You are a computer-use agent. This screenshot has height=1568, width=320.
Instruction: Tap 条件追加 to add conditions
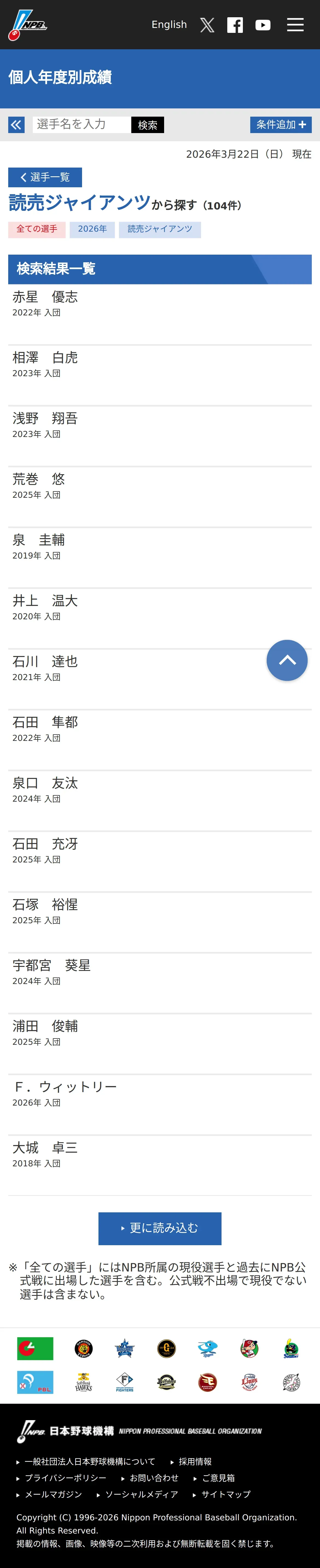[281, 125]
